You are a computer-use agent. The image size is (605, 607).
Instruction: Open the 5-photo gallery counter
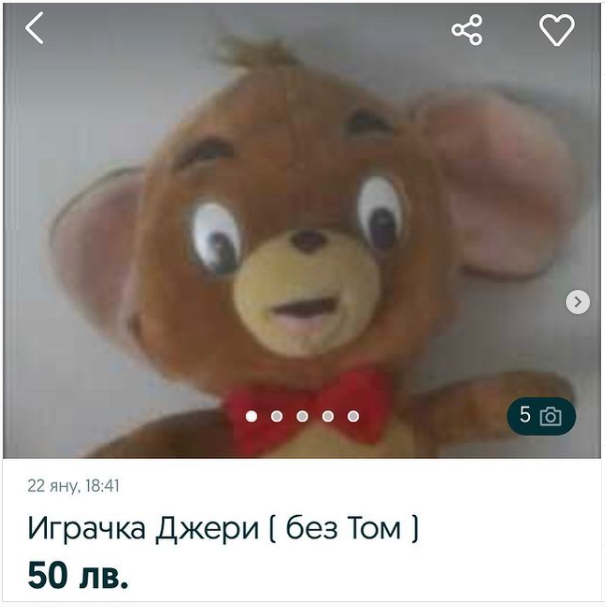coord(541,416)
